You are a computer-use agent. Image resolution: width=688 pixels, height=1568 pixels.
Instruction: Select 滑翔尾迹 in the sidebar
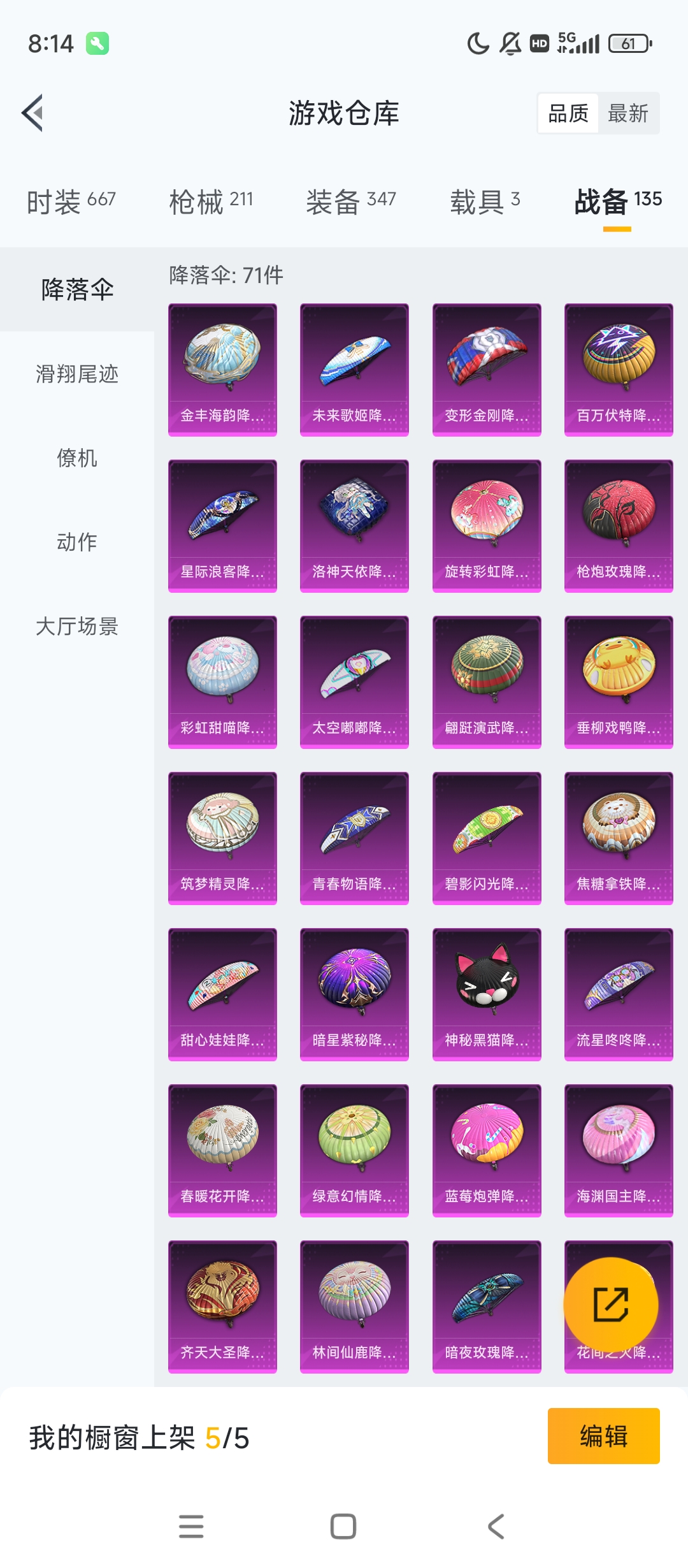click(x=77, y=374)
